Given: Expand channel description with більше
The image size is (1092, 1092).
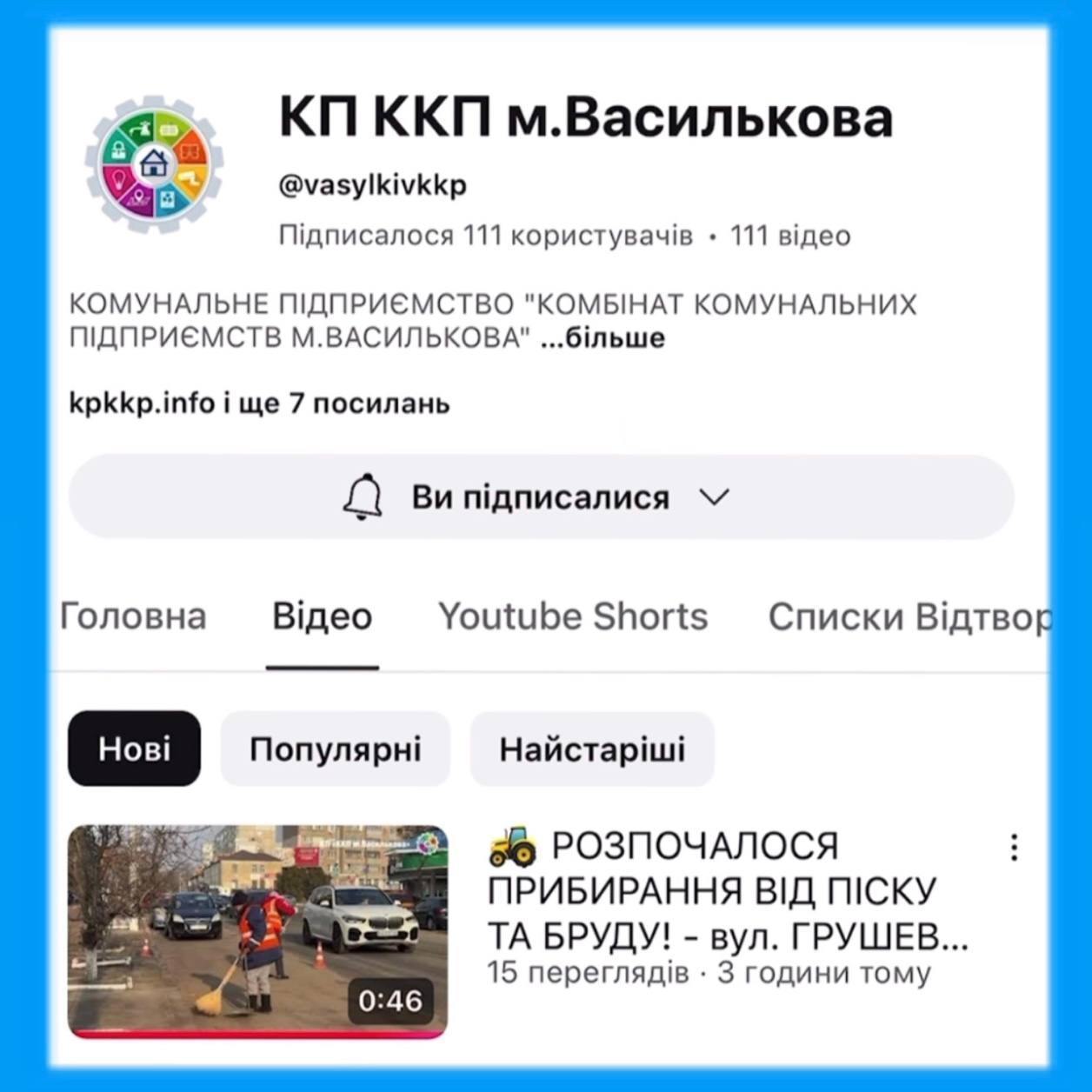Looking at the screenshot, I should click(x=603, y=338).
